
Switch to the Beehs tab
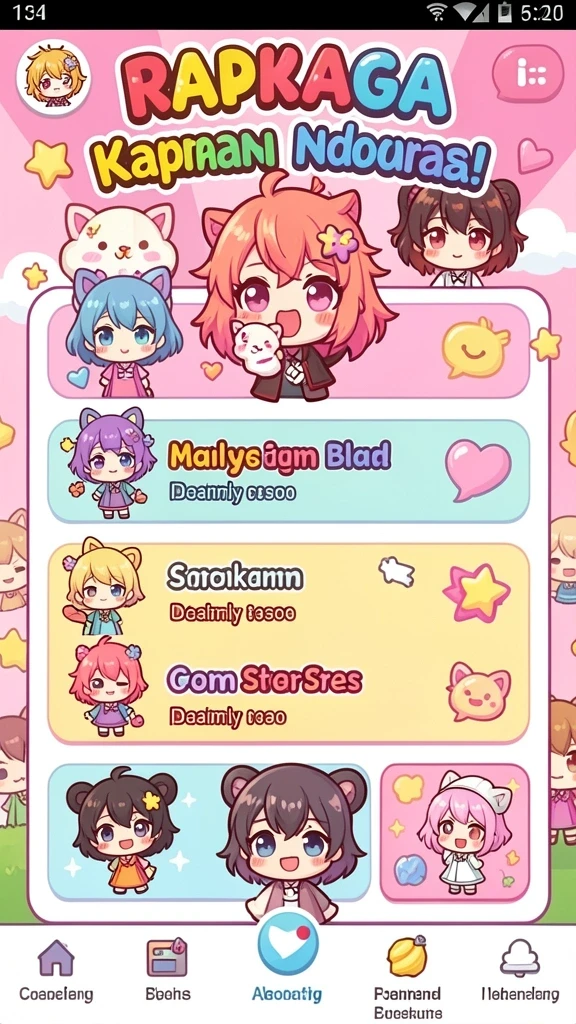(x=168, y=971)
